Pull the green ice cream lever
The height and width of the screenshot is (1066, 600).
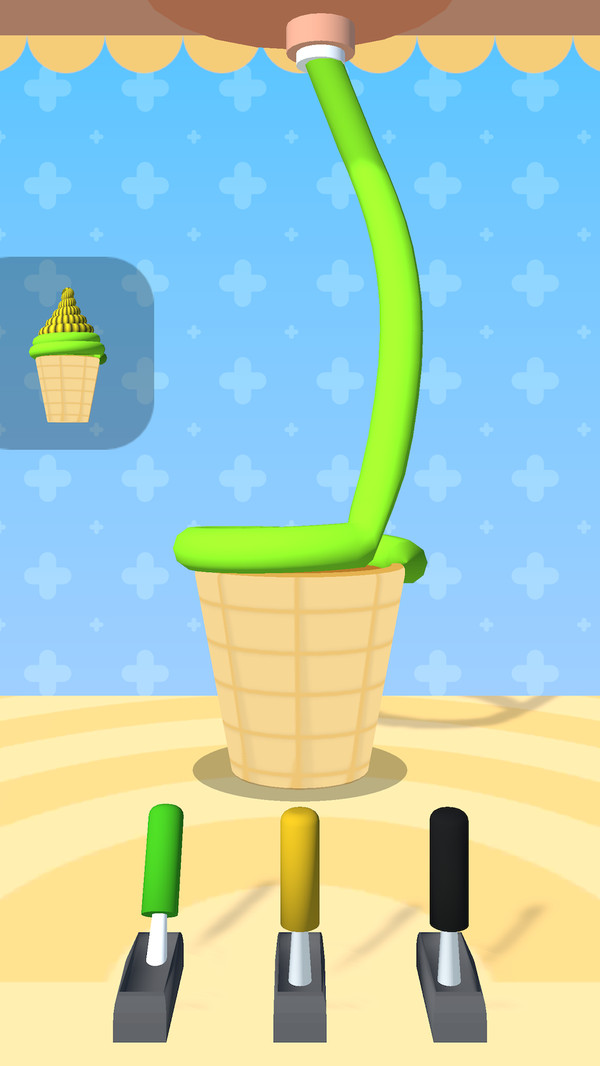click(x=163, y=862)
